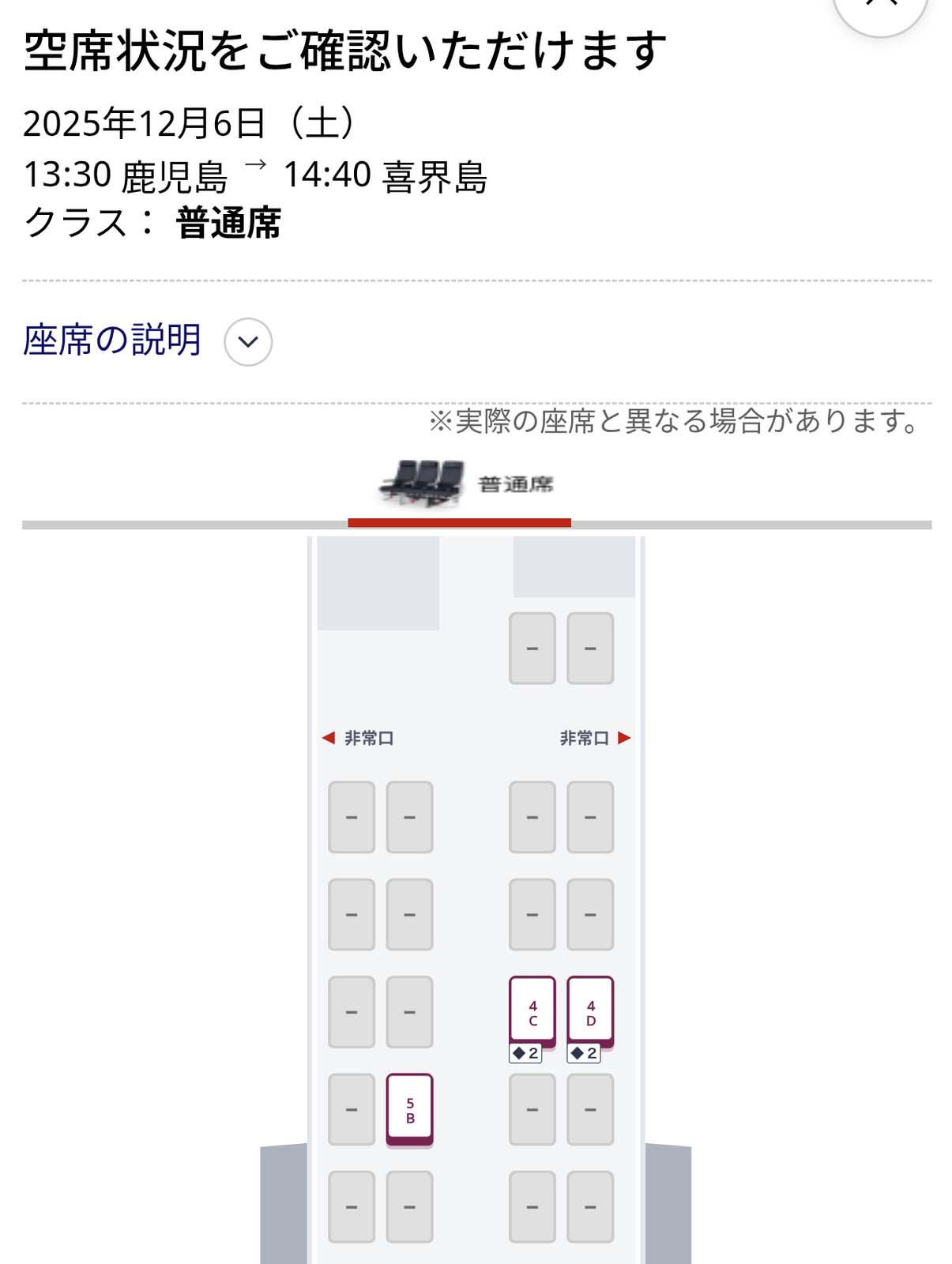Image resolution: width=952 pixels, height=1264 pixels.
Task: Select available seat 4D
Action: click(x=589, y=1013)
